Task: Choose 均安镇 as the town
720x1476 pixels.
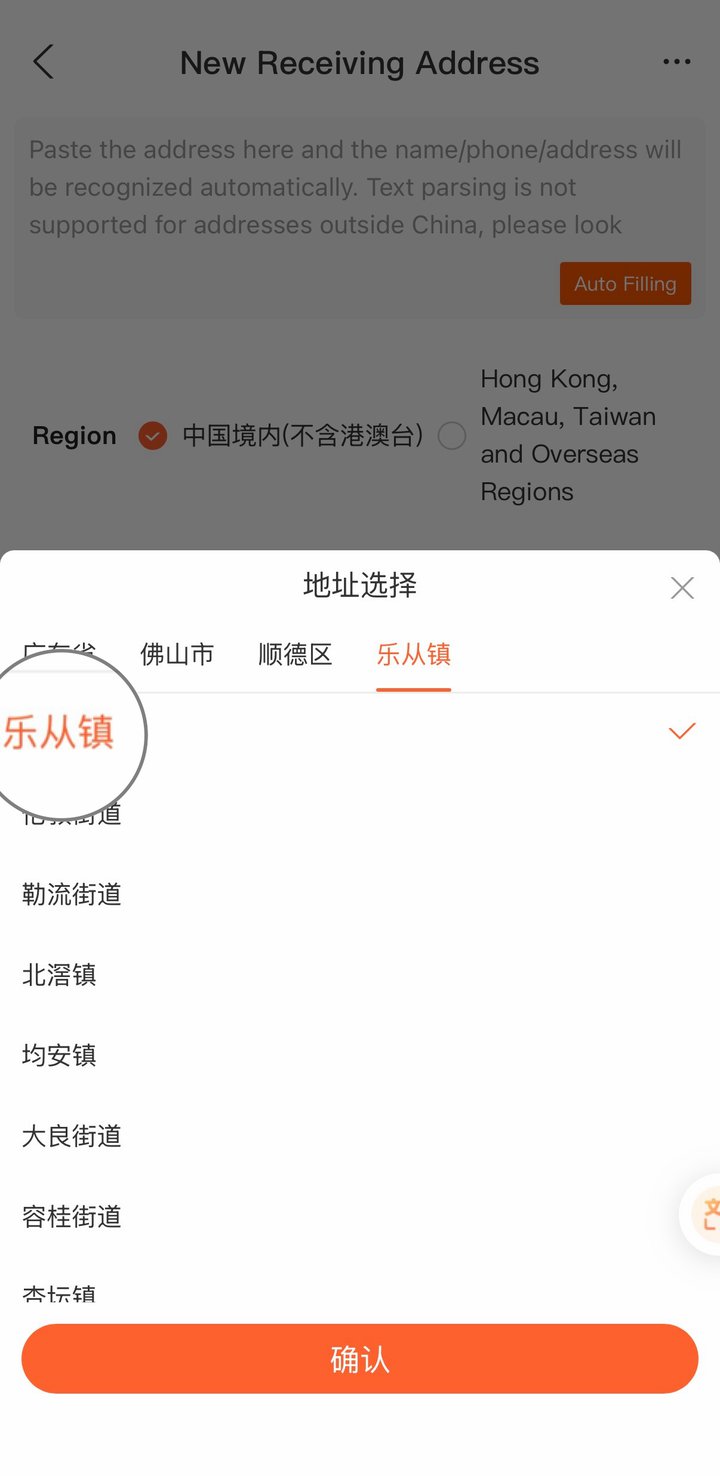Action: (360, 1055)
